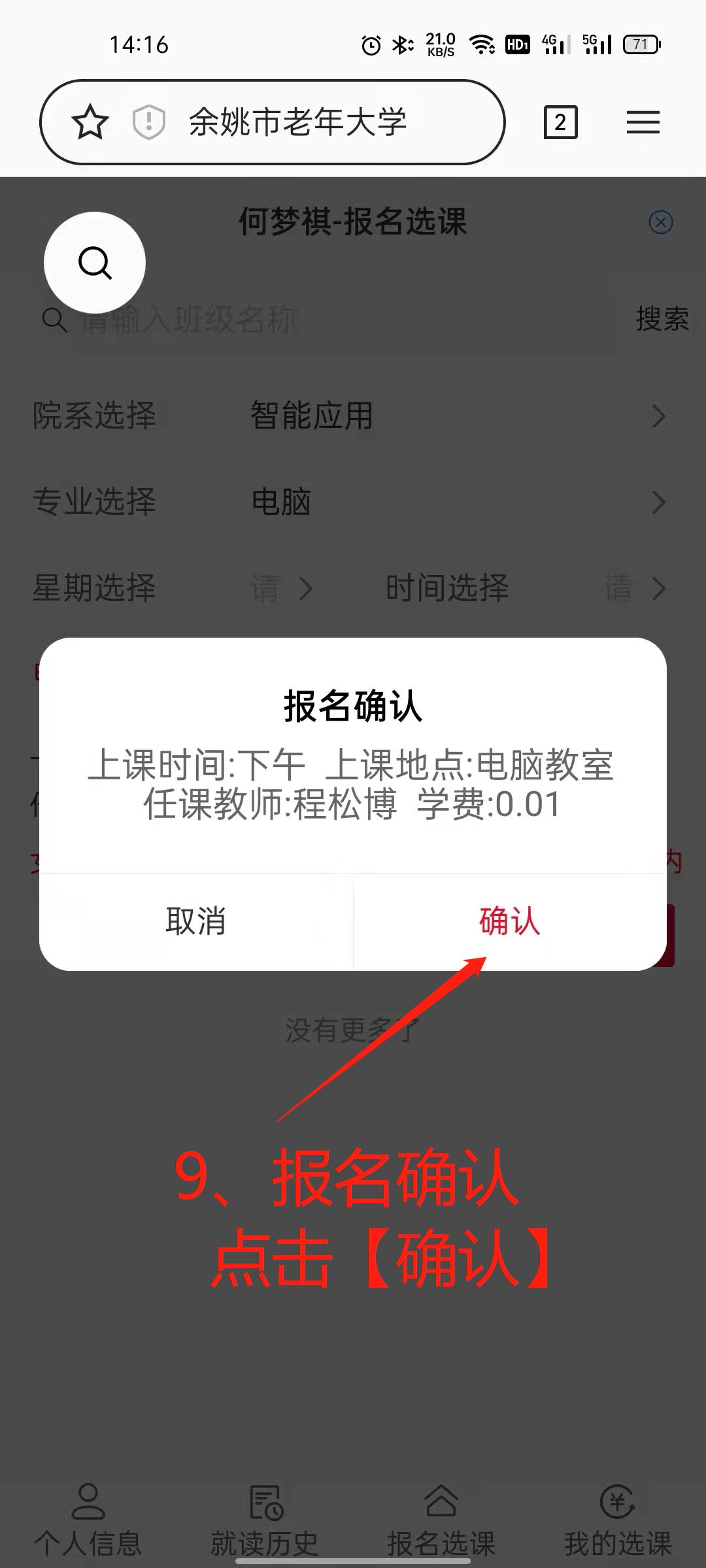Open the 星期选择 picker
Image resolution: width=706 pixels, height=1568 pixels.
click(x=173, y=588)
